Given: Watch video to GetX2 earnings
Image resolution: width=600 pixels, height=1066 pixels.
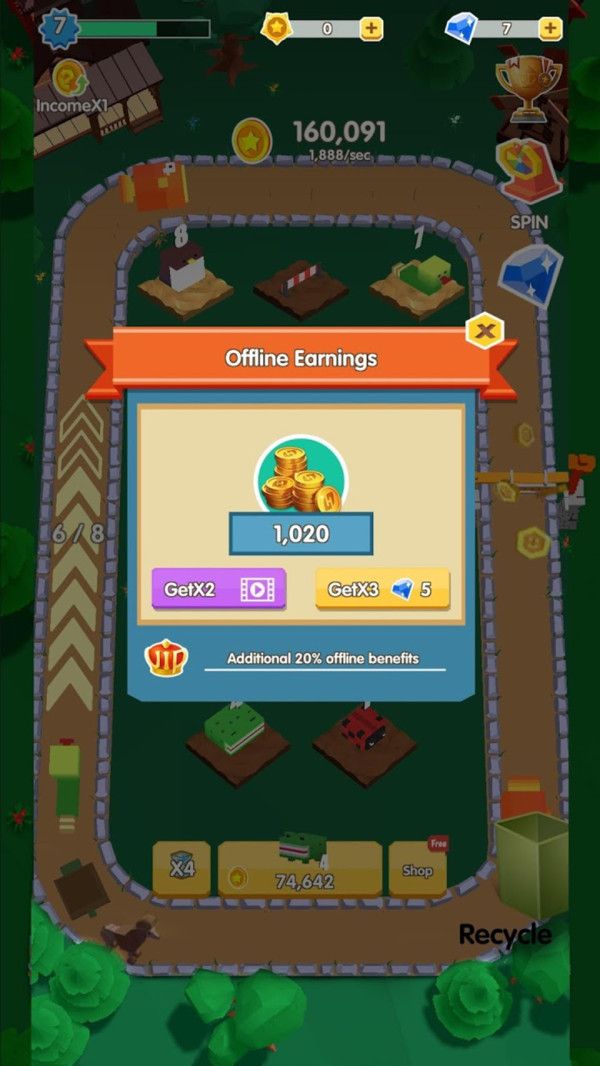Looking at the screenshot, I should coord(218,589).
